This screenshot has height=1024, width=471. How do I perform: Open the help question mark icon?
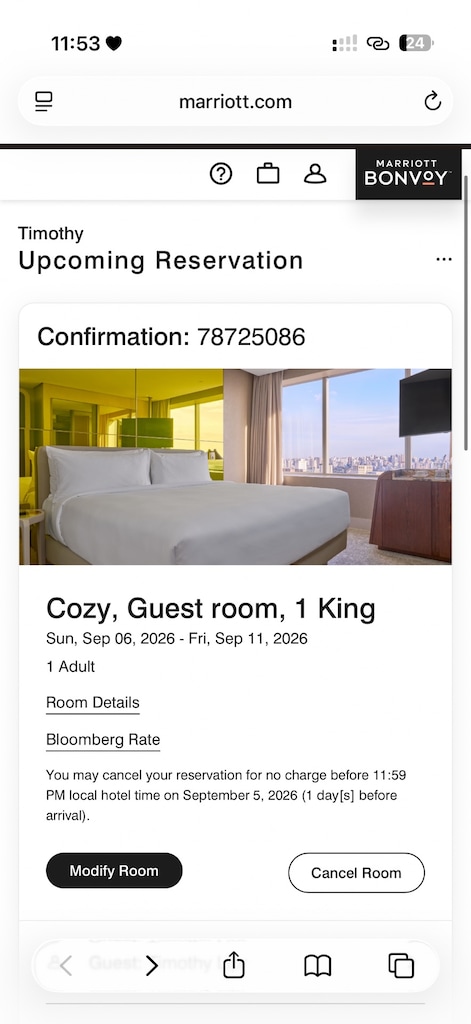221,174
